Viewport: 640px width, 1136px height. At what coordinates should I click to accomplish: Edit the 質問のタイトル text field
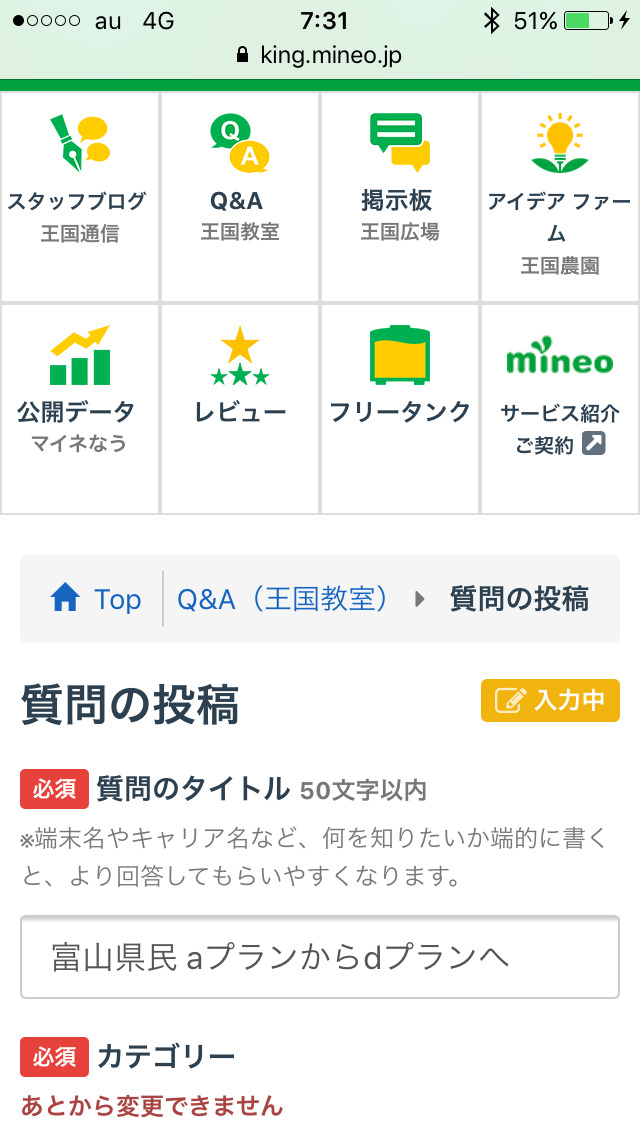(320, 957)
